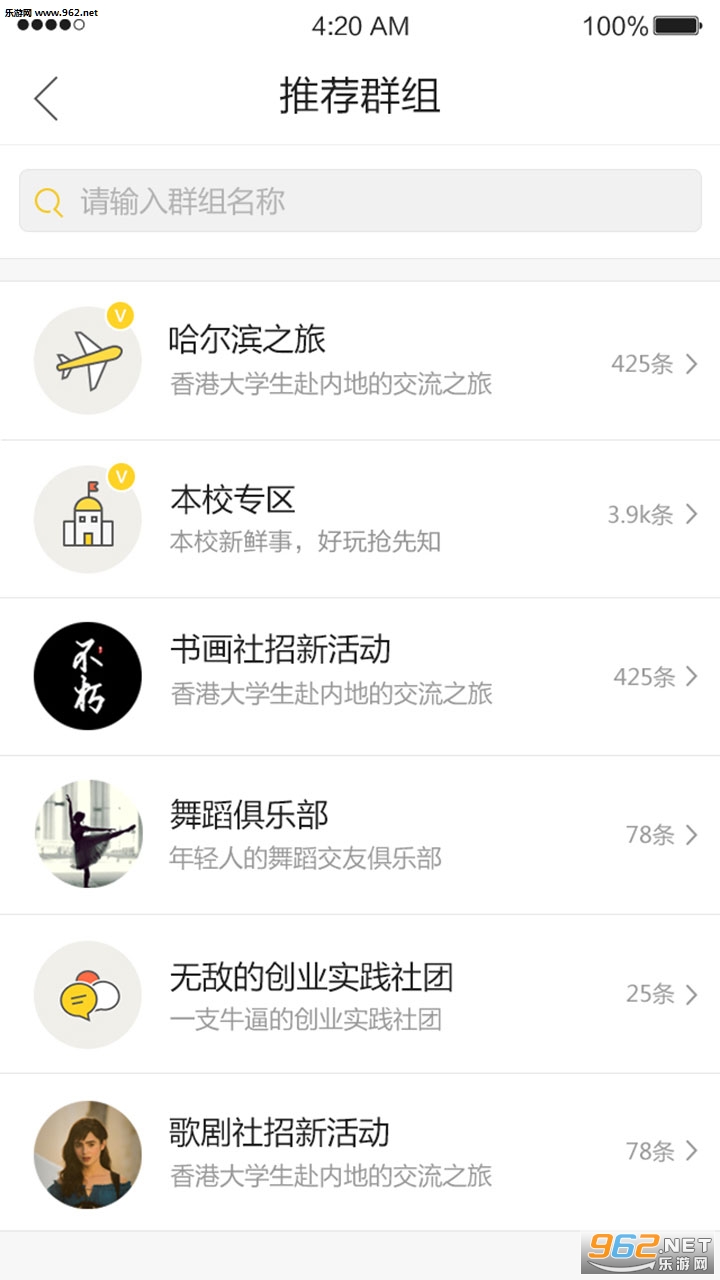Open the 无敌的创业实践社团 group
Image resolution: width=720 pixels, height=1280 pixels.
pyautogui.click(x=360, y=993)
